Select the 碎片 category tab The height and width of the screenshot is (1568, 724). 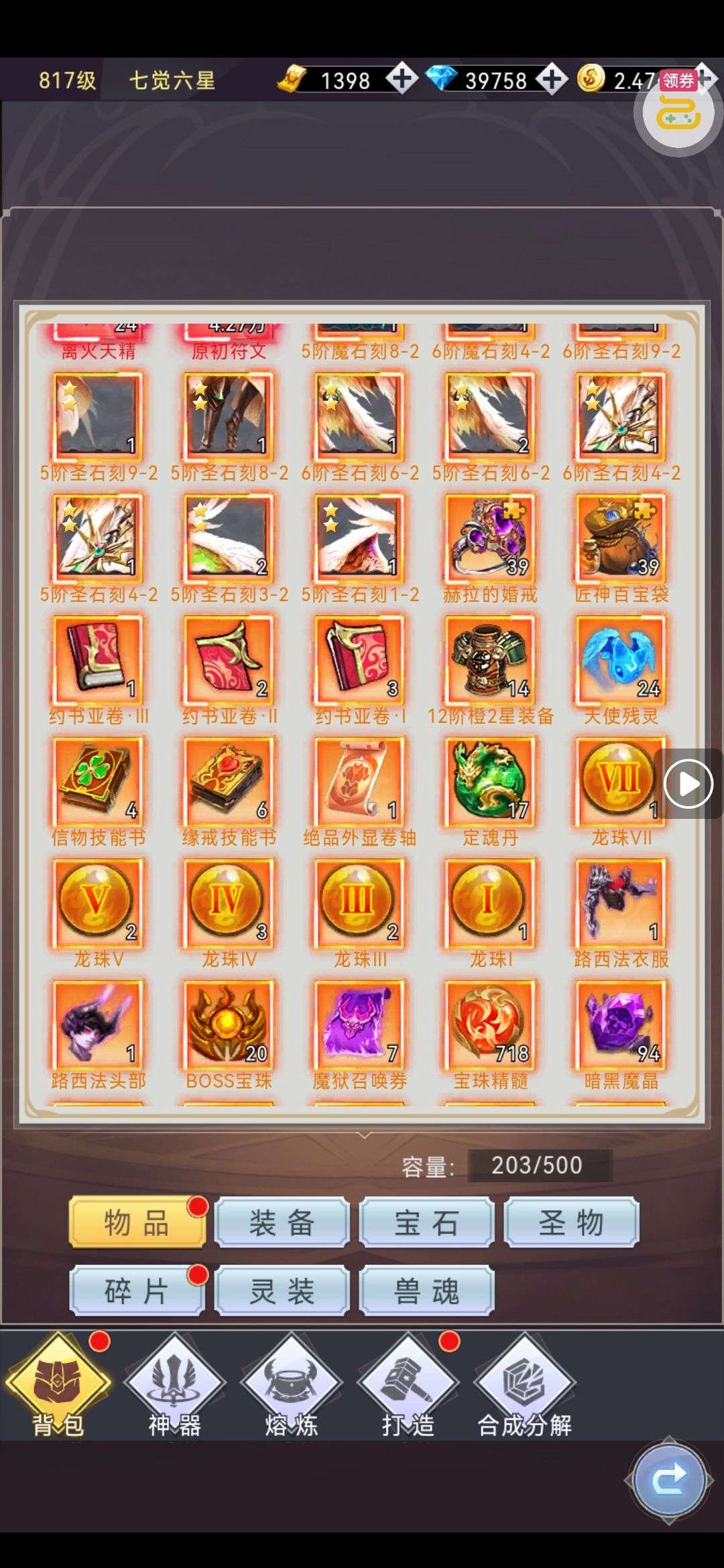tap(137, 1291)
